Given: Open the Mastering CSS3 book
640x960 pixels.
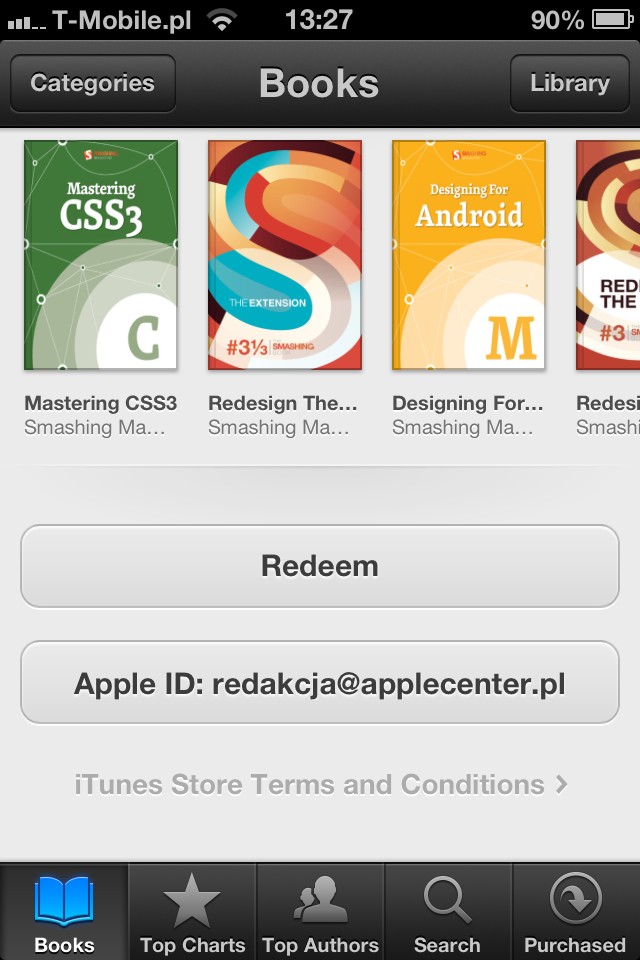Looking at the screenshot, I should 101,255.
